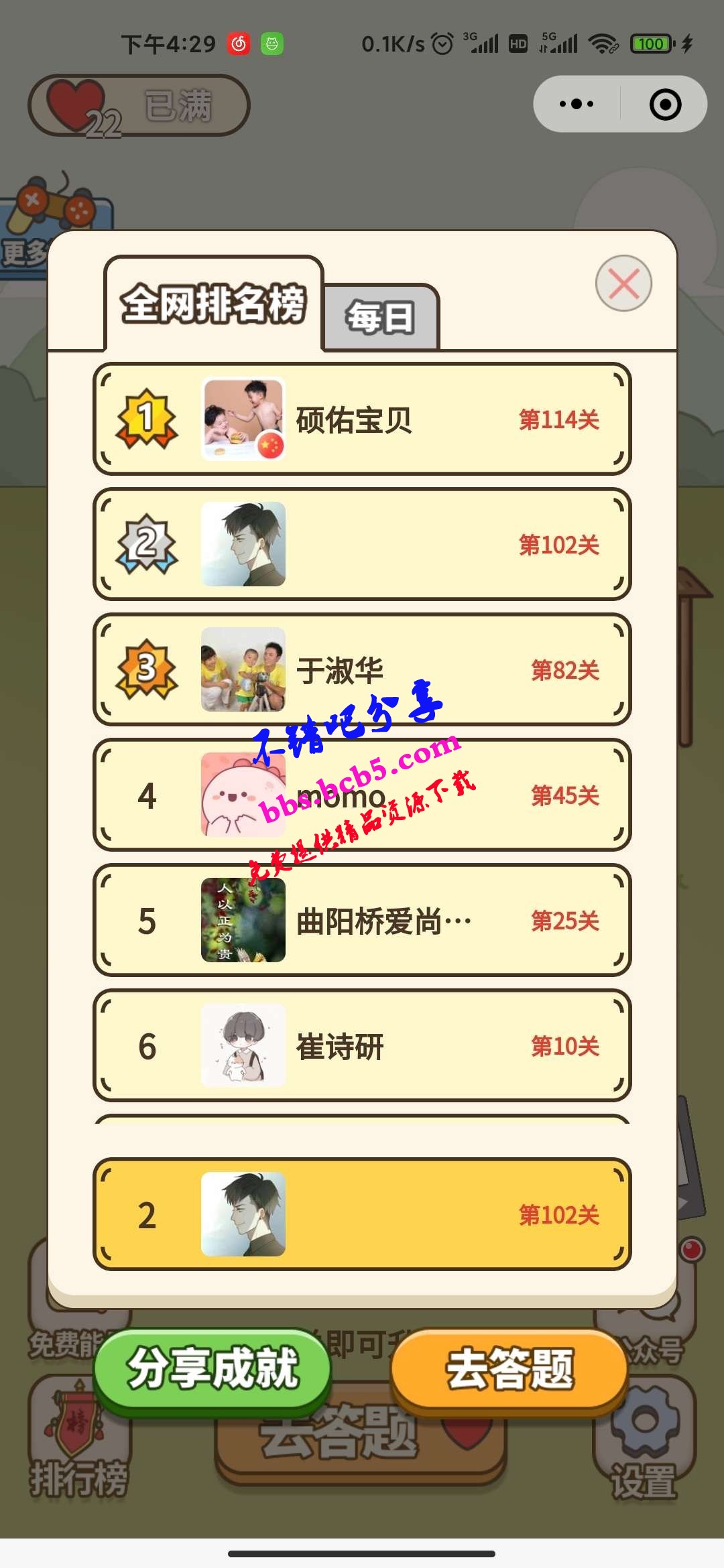Open 硕佑宝贝's ranking entry
The height and width of the screenshot is (1568, 724).
click(x=362, y=419)
